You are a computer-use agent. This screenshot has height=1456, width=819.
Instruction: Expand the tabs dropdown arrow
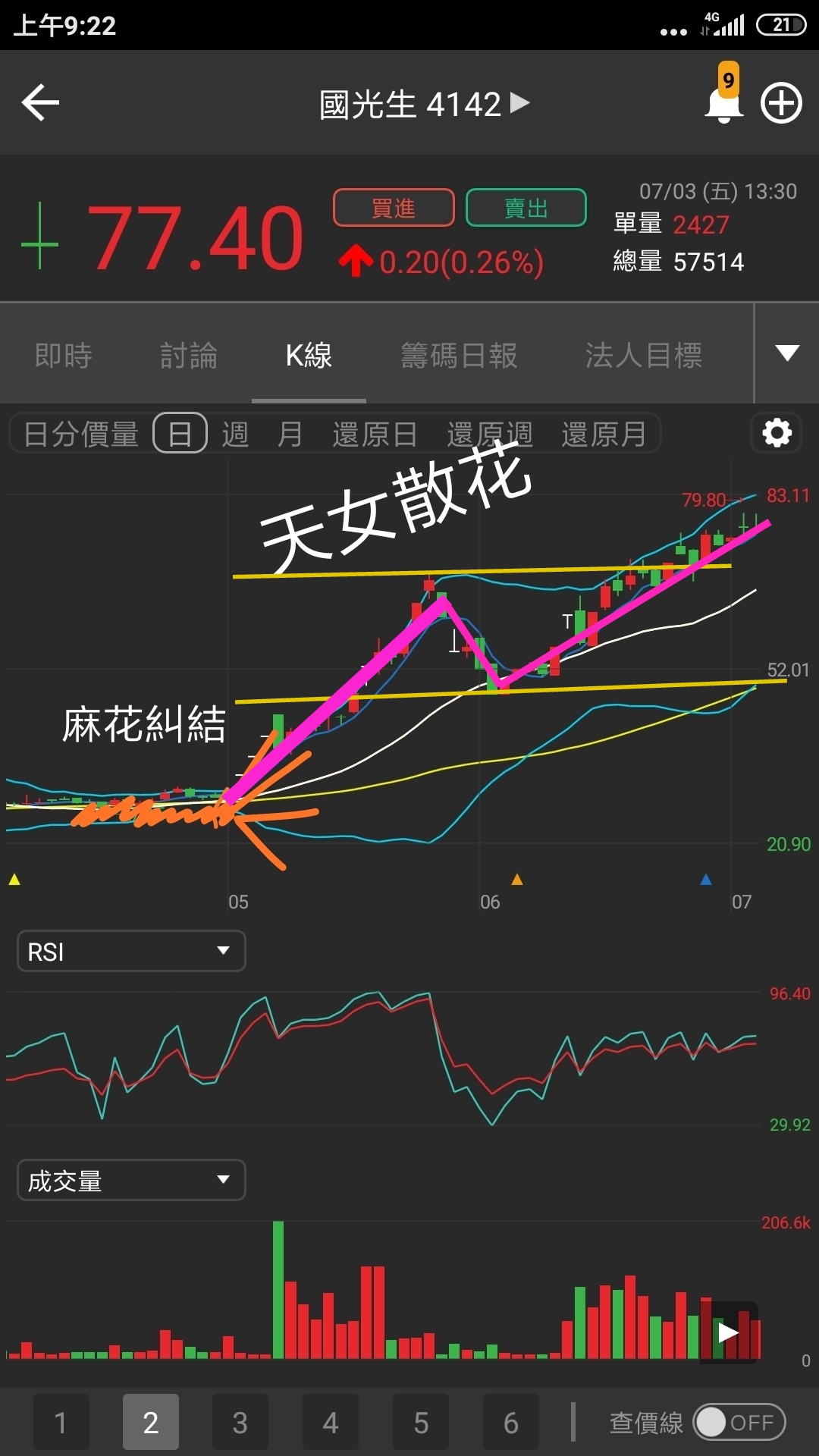click(x=787, y=353)
